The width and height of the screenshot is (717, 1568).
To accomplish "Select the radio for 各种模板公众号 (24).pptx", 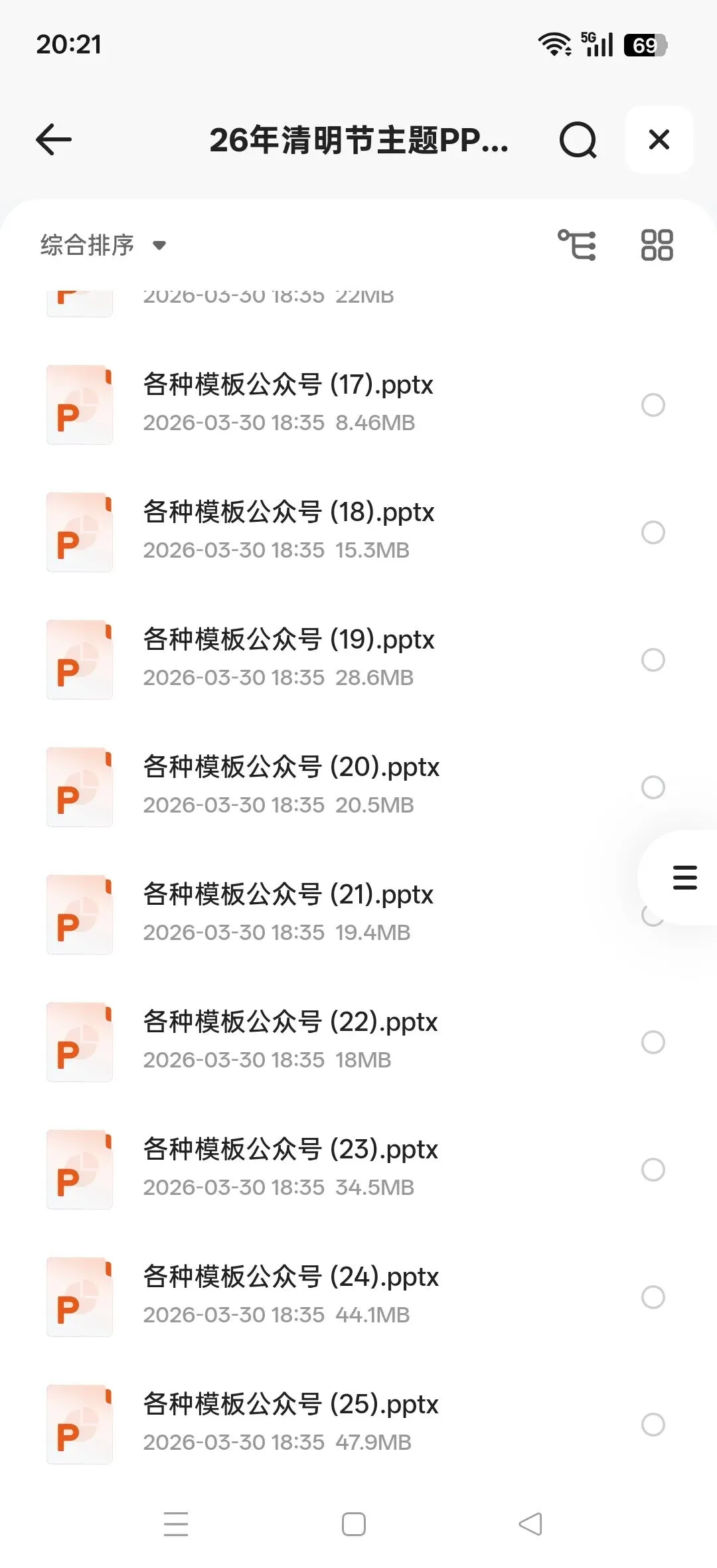I will (x=653, y=1297).
